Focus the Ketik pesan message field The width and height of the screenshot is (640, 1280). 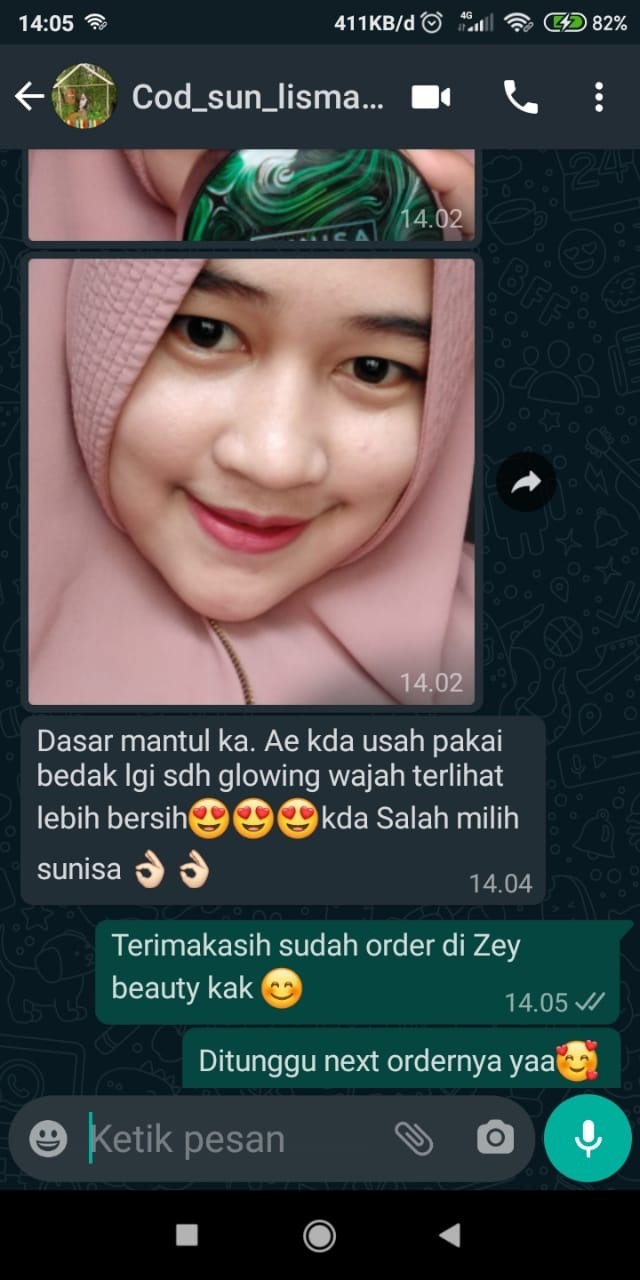[230, 1139]
